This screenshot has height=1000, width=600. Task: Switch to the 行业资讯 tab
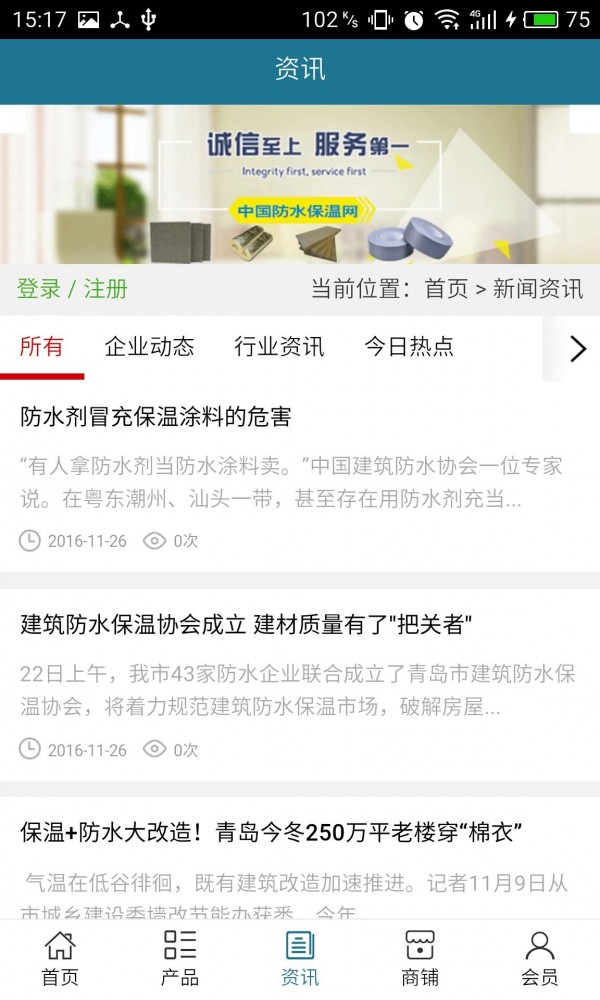click(279, 347)
